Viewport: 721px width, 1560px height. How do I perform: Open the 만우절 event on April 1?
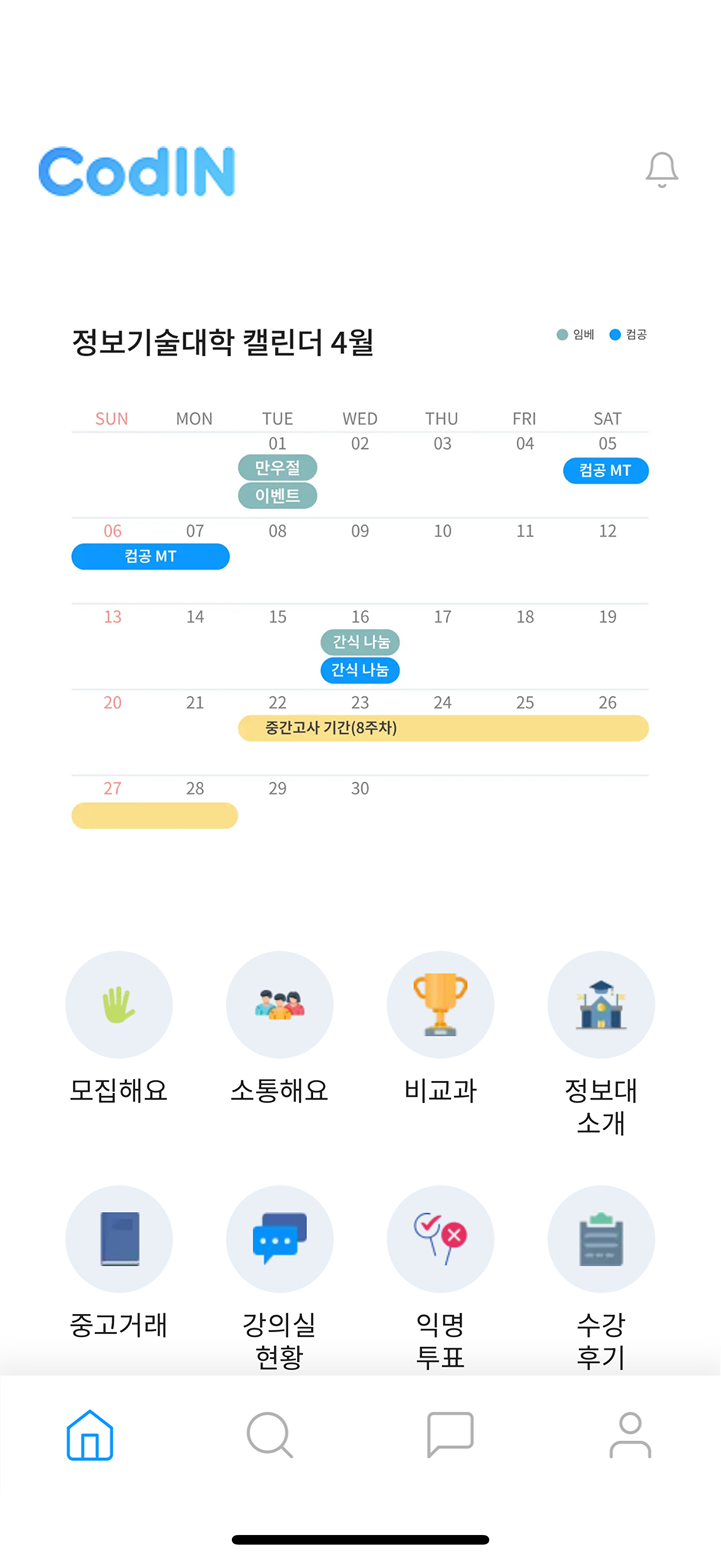click(x=277, y=467)
